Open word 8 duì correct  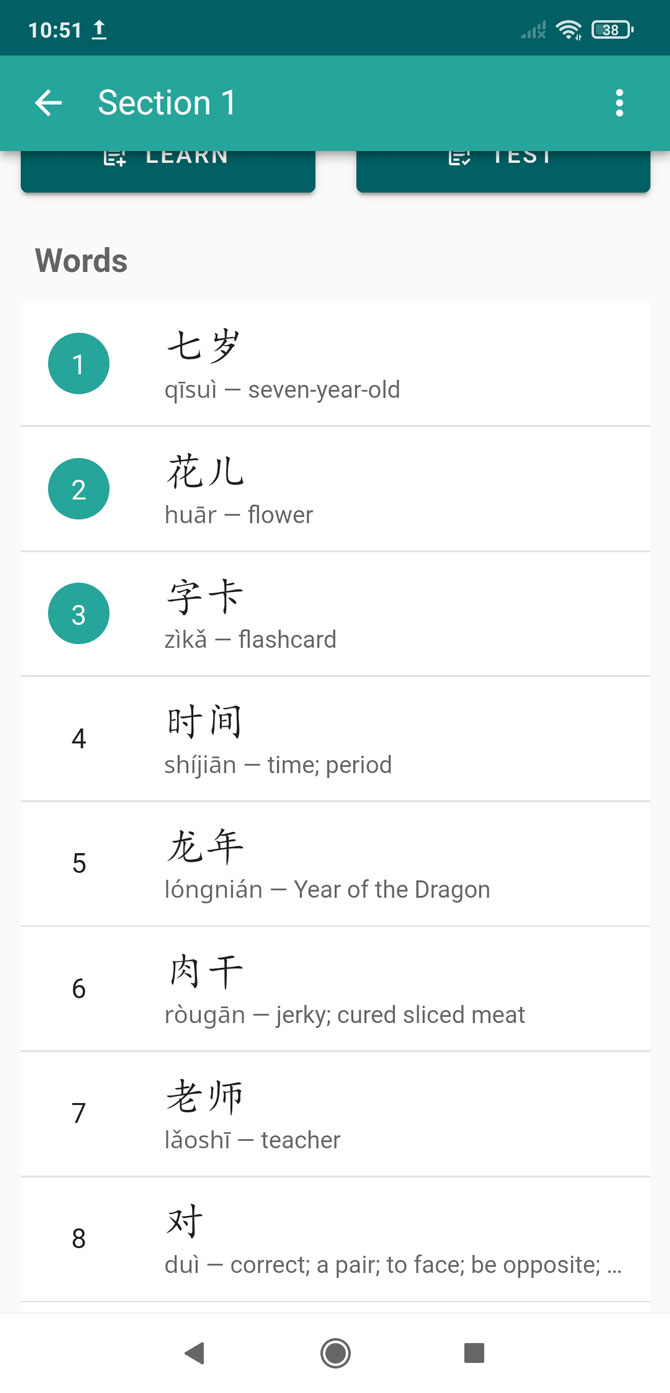(335, 1239)
